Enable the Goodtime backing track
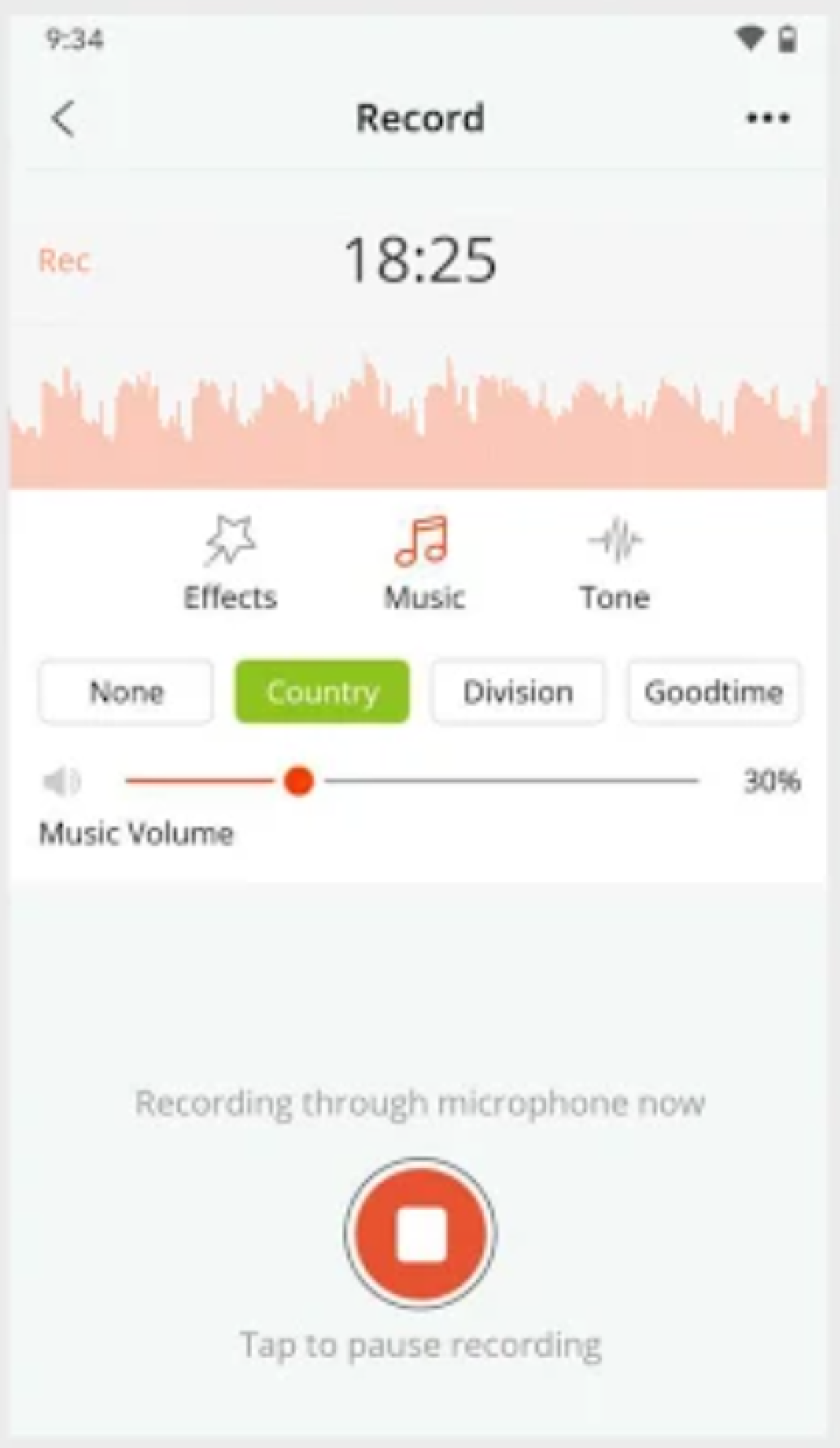This screenshot has height=1448, width=840. [713, 691]
